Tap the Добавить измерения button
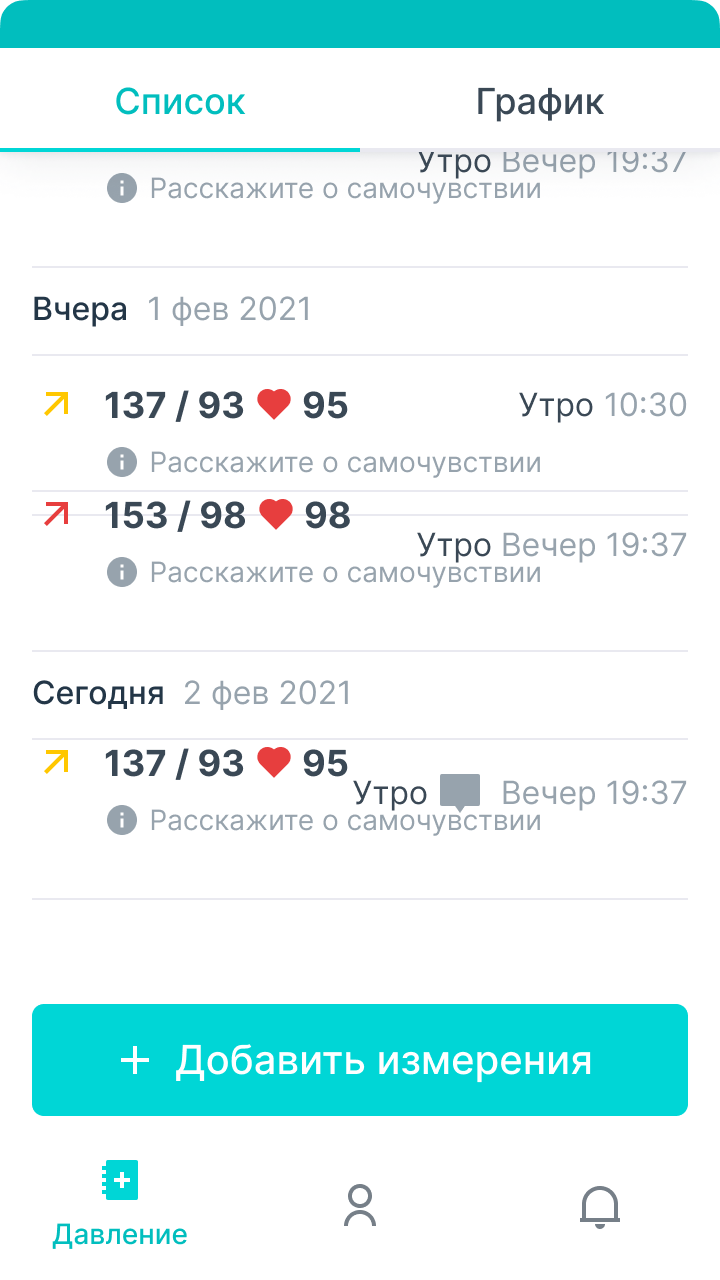The width and height of the screenshot is (720, 1280). (x=360, y=1060)
